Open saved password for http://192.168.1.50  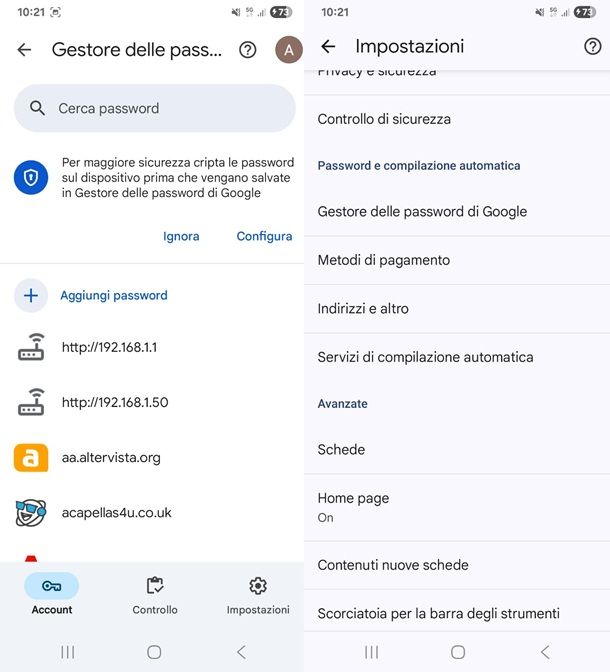(115, 403)
